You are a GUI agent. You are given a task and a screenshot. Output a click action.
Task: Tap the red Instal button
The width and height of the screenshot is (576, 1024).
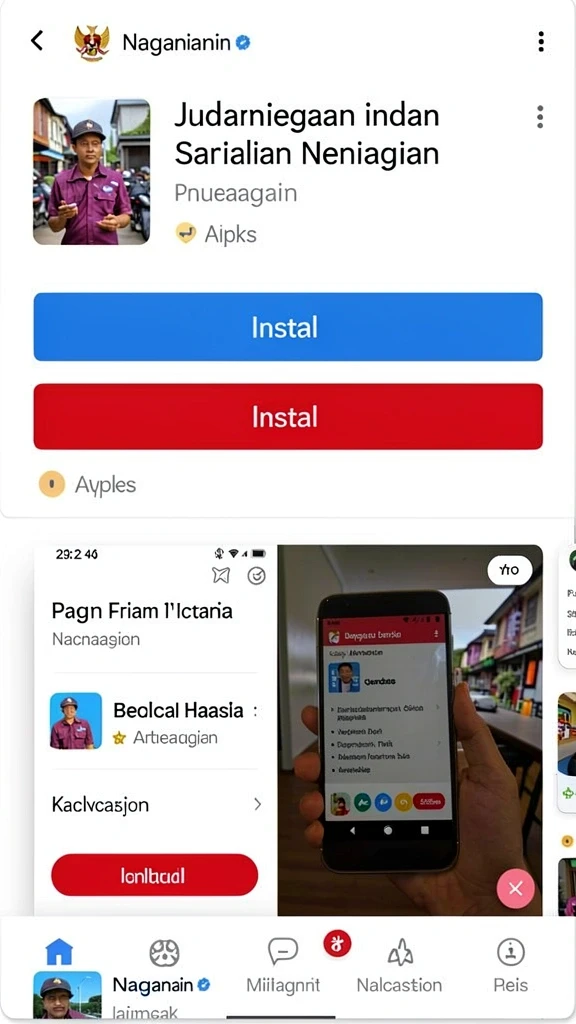288,417
